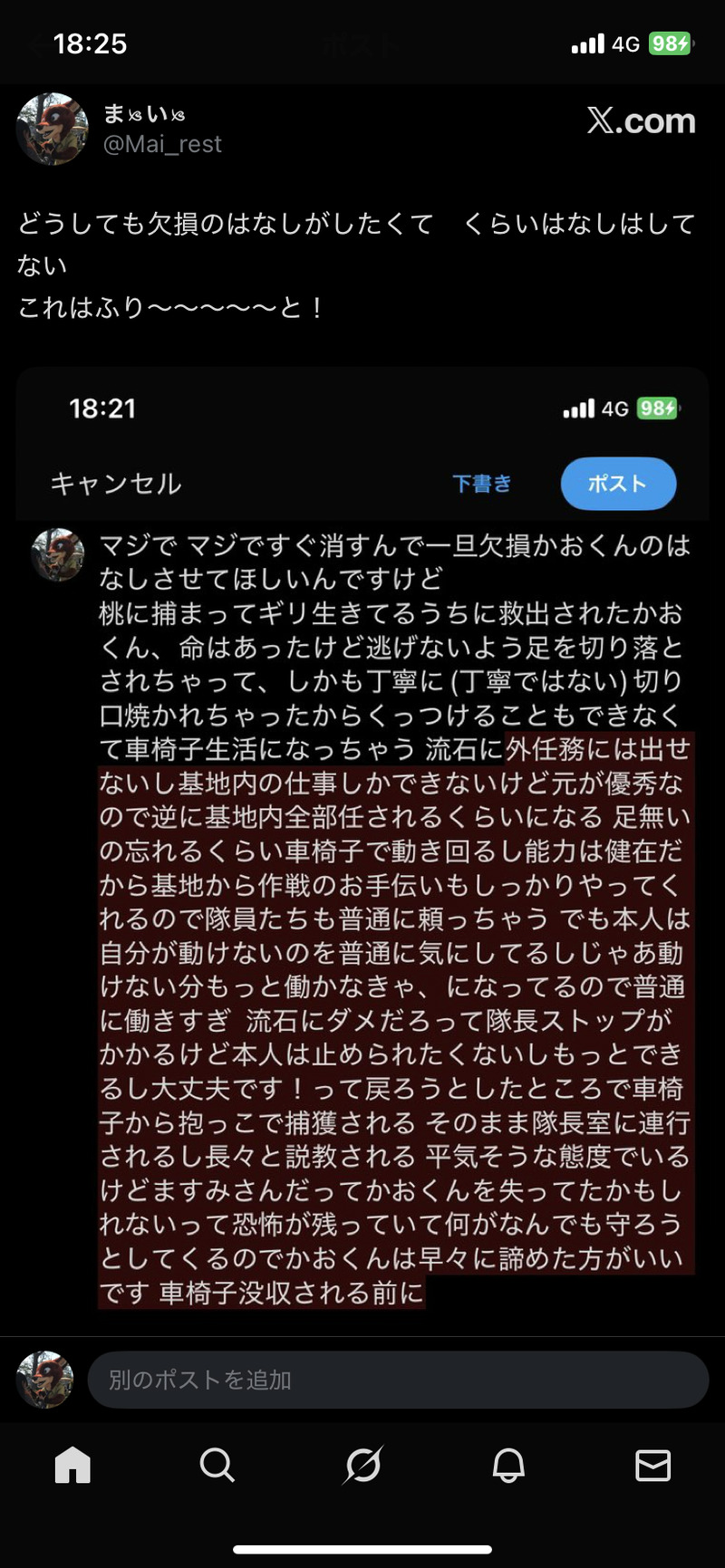Go to the Home tab
725x1568 pixels.
[72, 1465]
